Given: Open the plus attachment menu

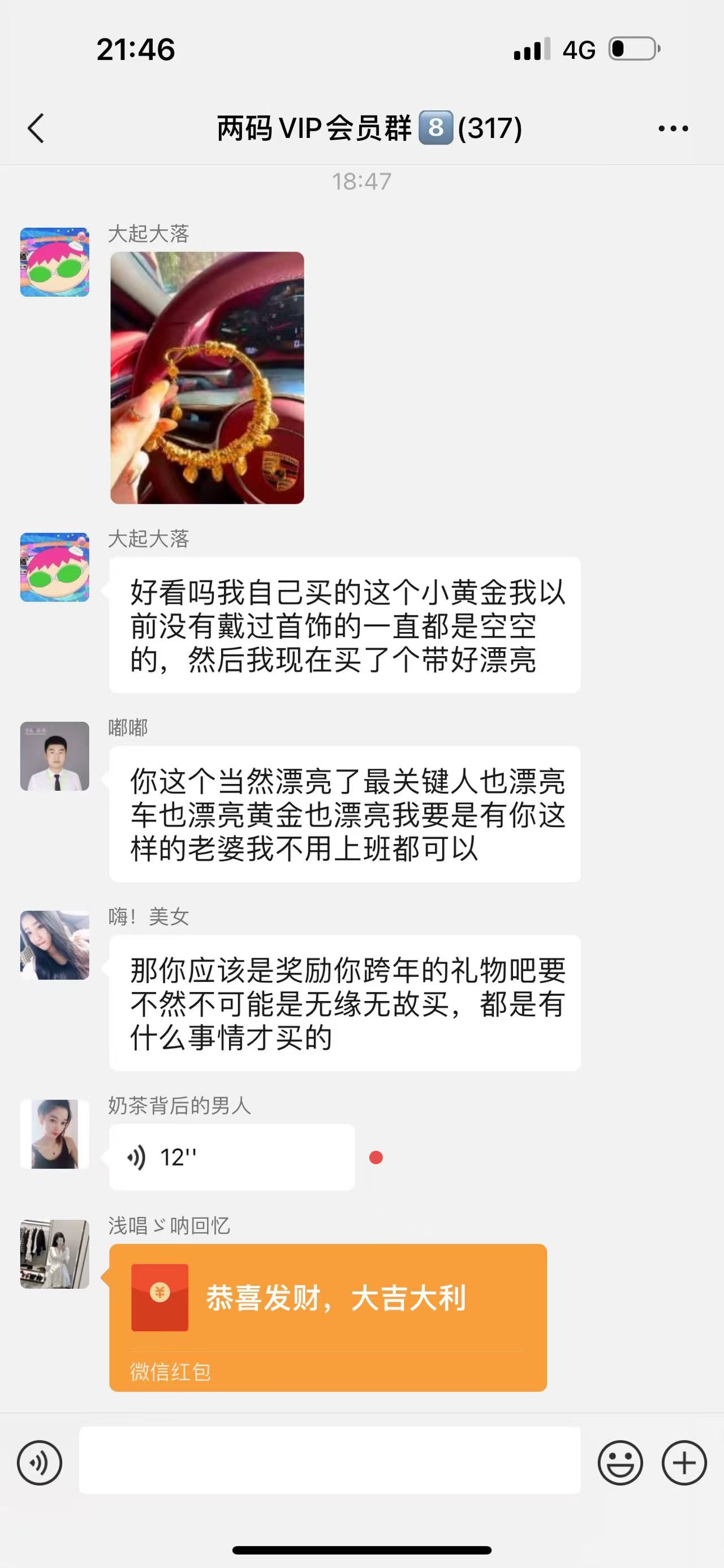Looking at the screenshot, I should pyautogui.click(x=684, y=1463).
